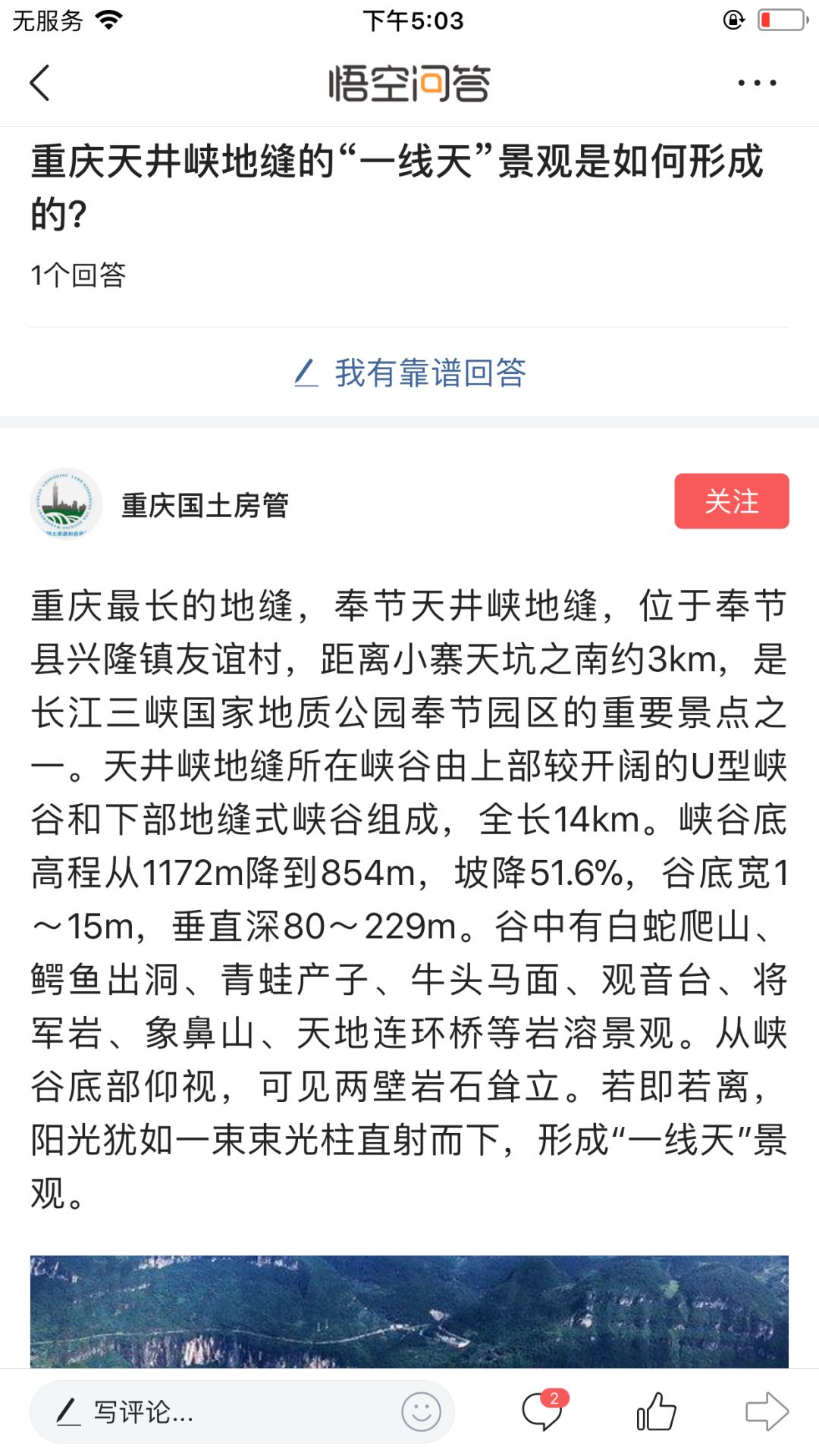Tap the Wi-Fi indicator in the status bar
Image resolution: width=819 pixels, height=1456 pixels.
pos(108,21)
